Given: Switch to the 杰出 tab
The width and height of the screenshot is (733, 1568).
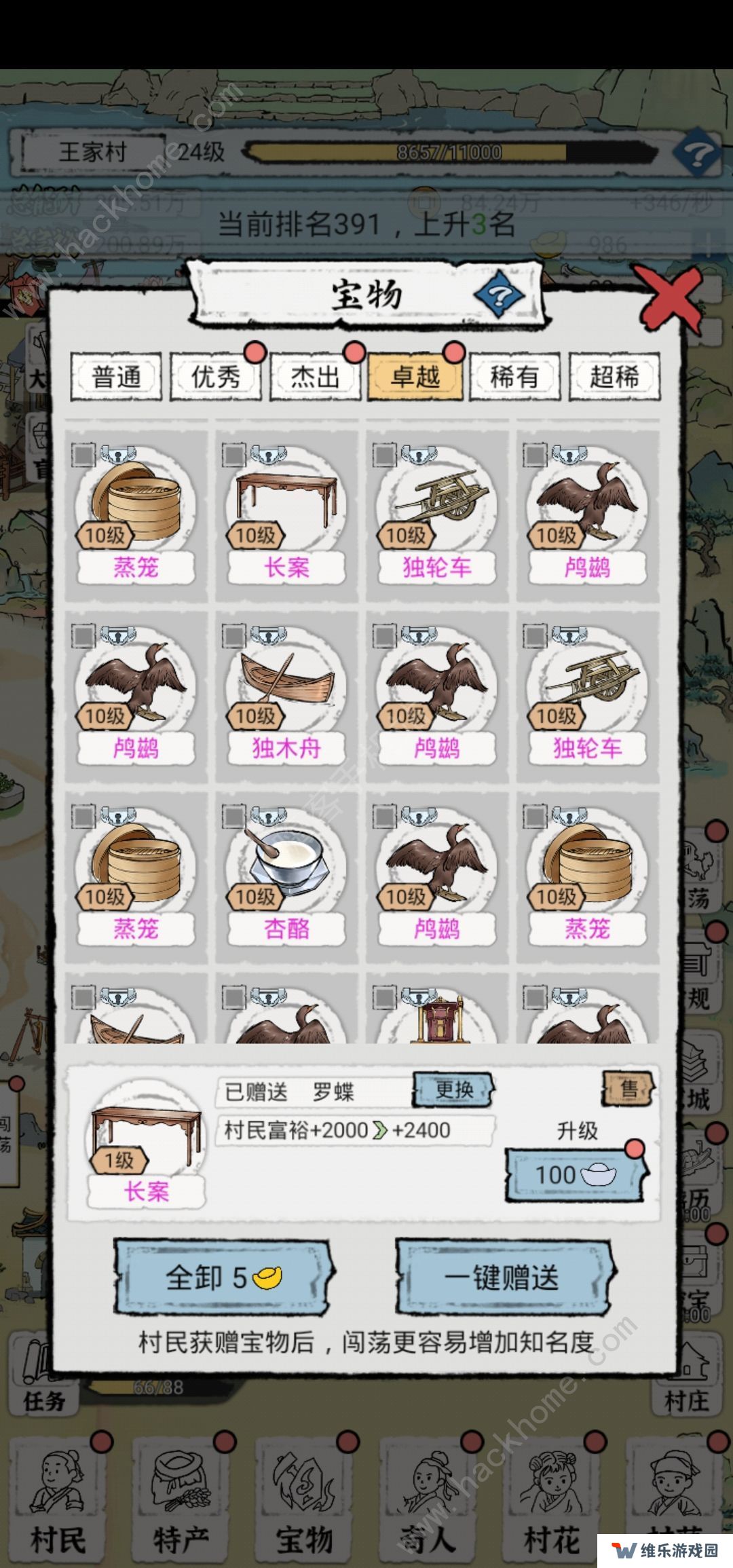Looking at the screenshot, I should coord(315,377).
